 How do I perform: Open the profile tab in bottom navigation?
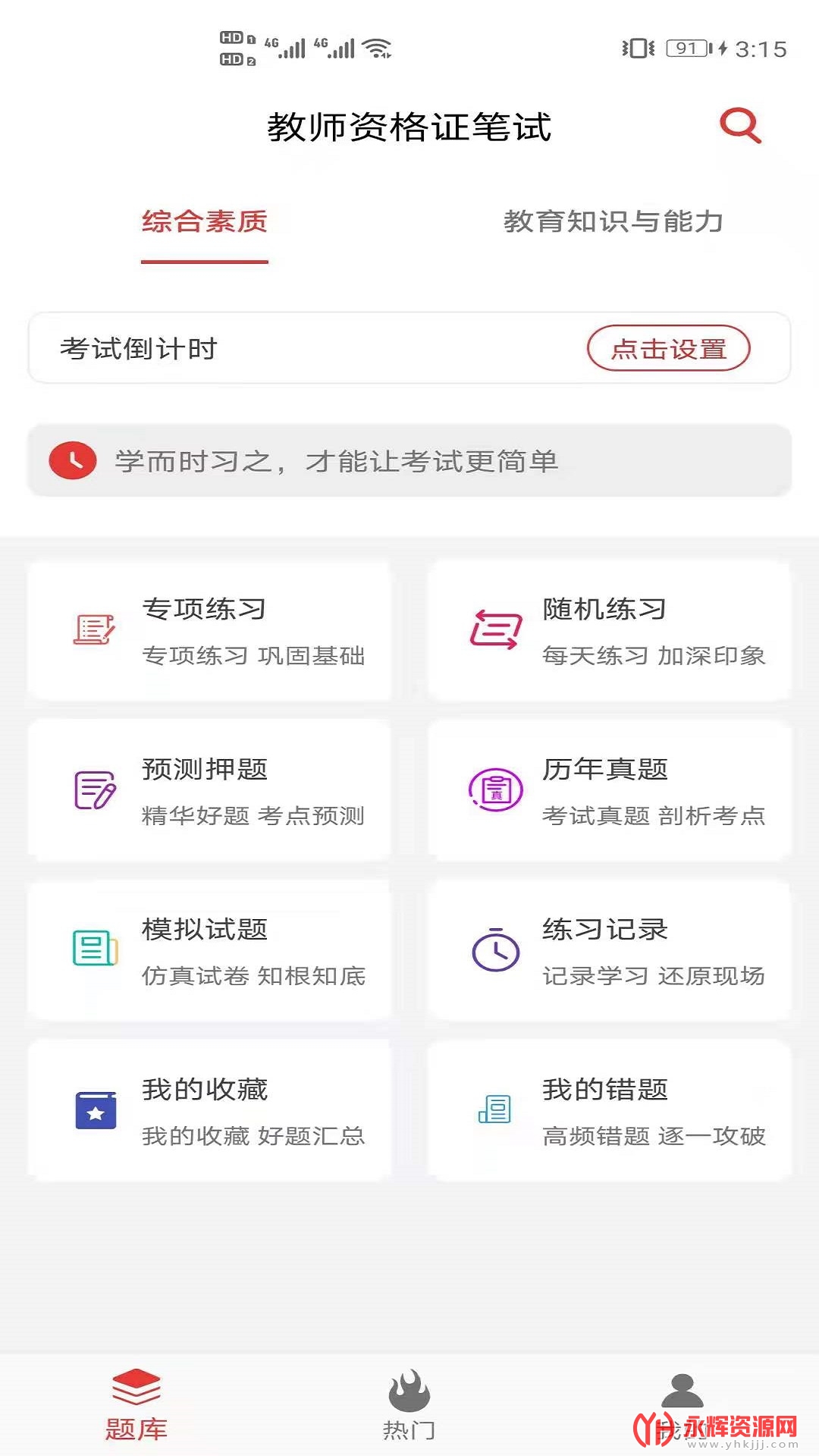tap(682, 1405)
